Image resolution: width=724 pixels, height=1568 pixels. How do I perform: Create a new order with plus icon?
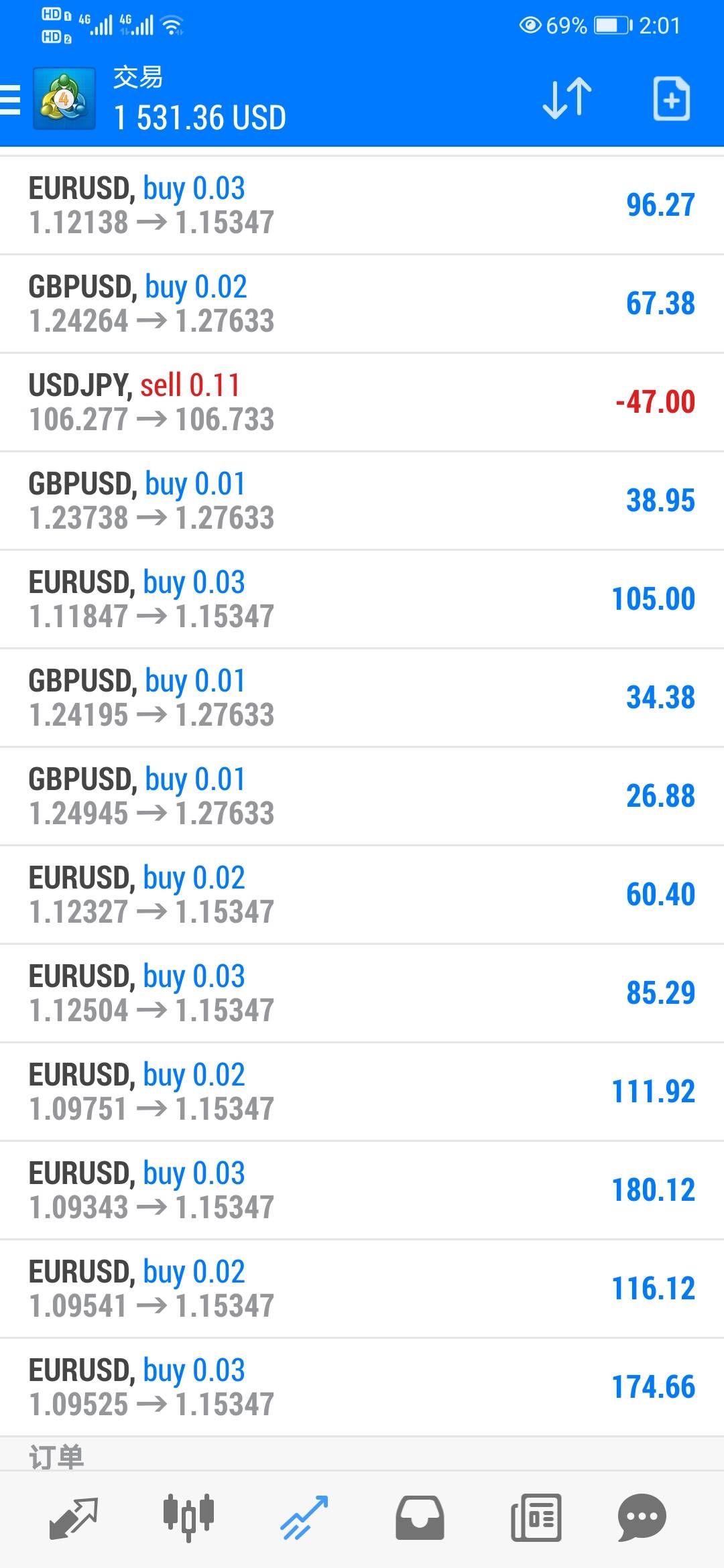tap(672, 99)
